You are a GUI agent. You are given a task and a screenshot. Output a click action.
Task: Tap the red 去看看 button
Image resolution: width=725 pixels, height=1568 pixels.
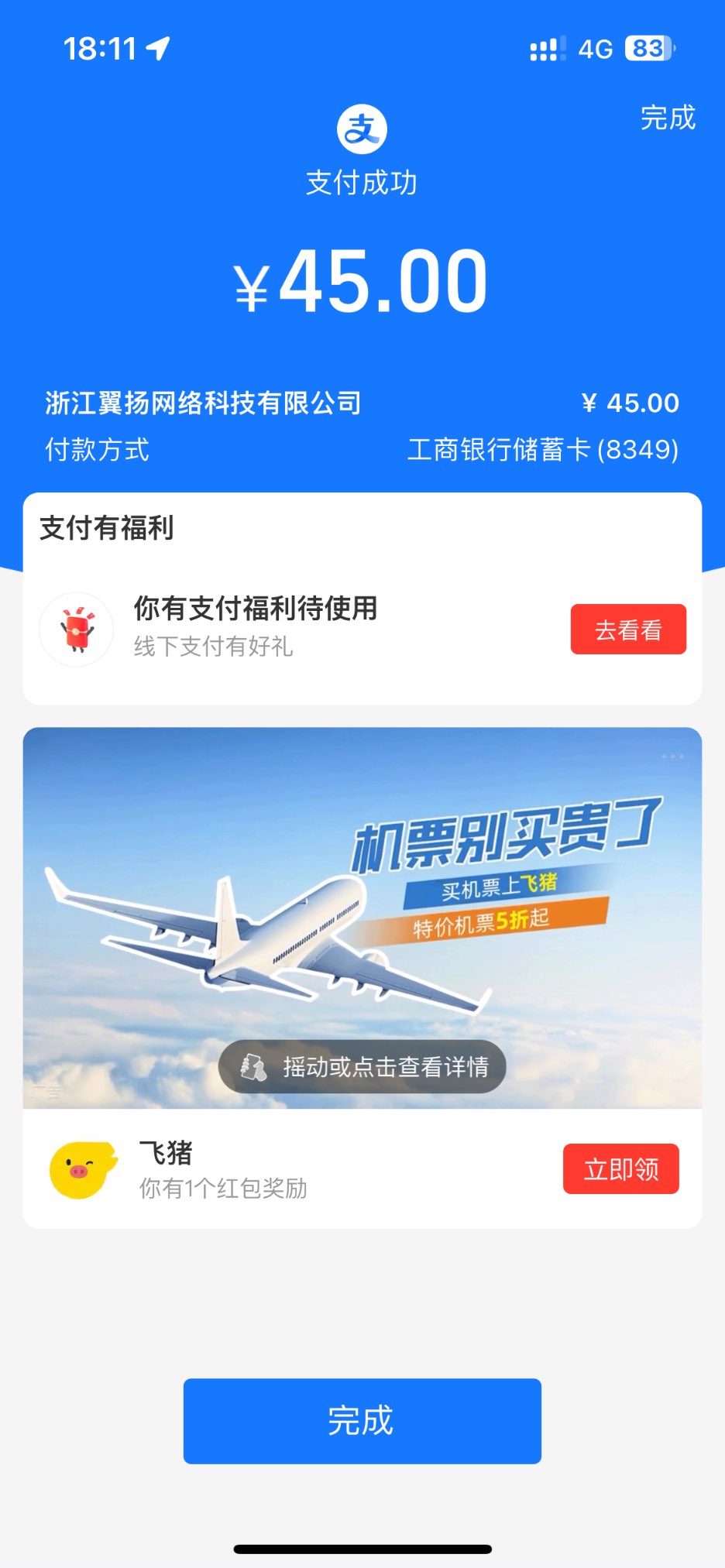click(628, 630)
